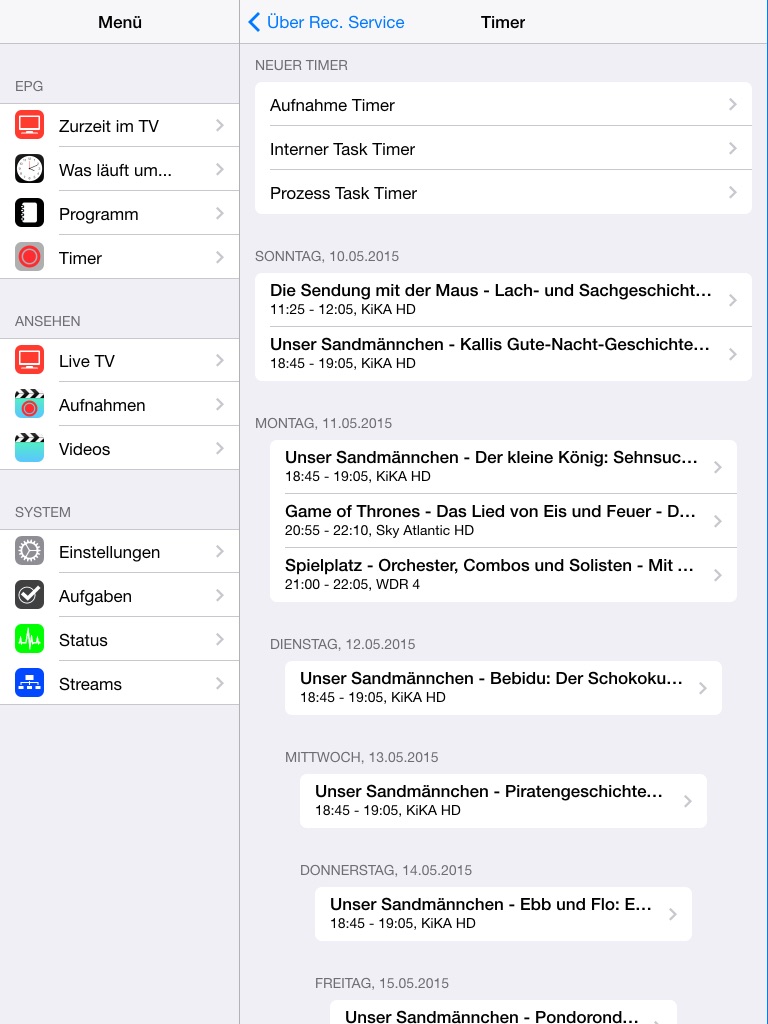Open Streams section
768x1024 pixels.
click(x=120, y=684)
